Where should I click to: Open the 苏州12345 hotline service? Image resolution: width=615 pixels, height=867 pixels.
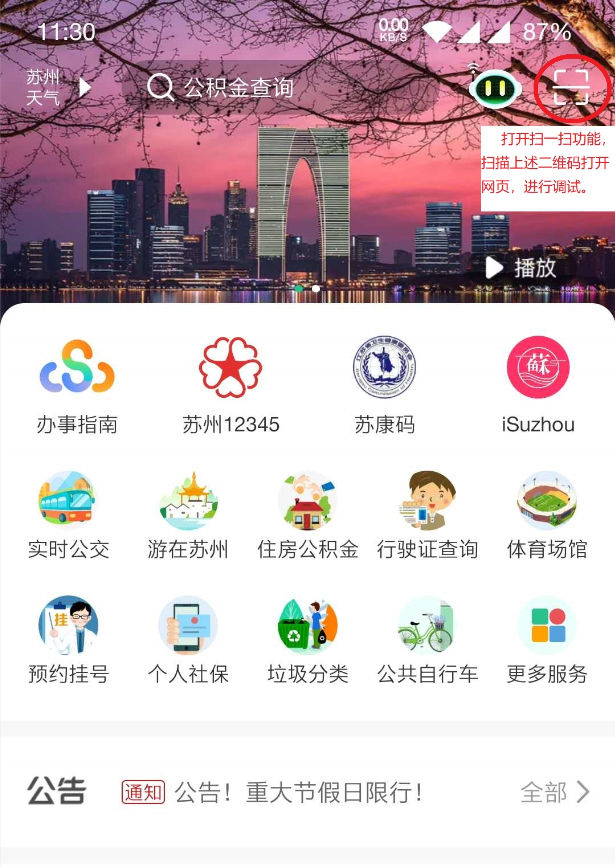(x=231, y=385)
